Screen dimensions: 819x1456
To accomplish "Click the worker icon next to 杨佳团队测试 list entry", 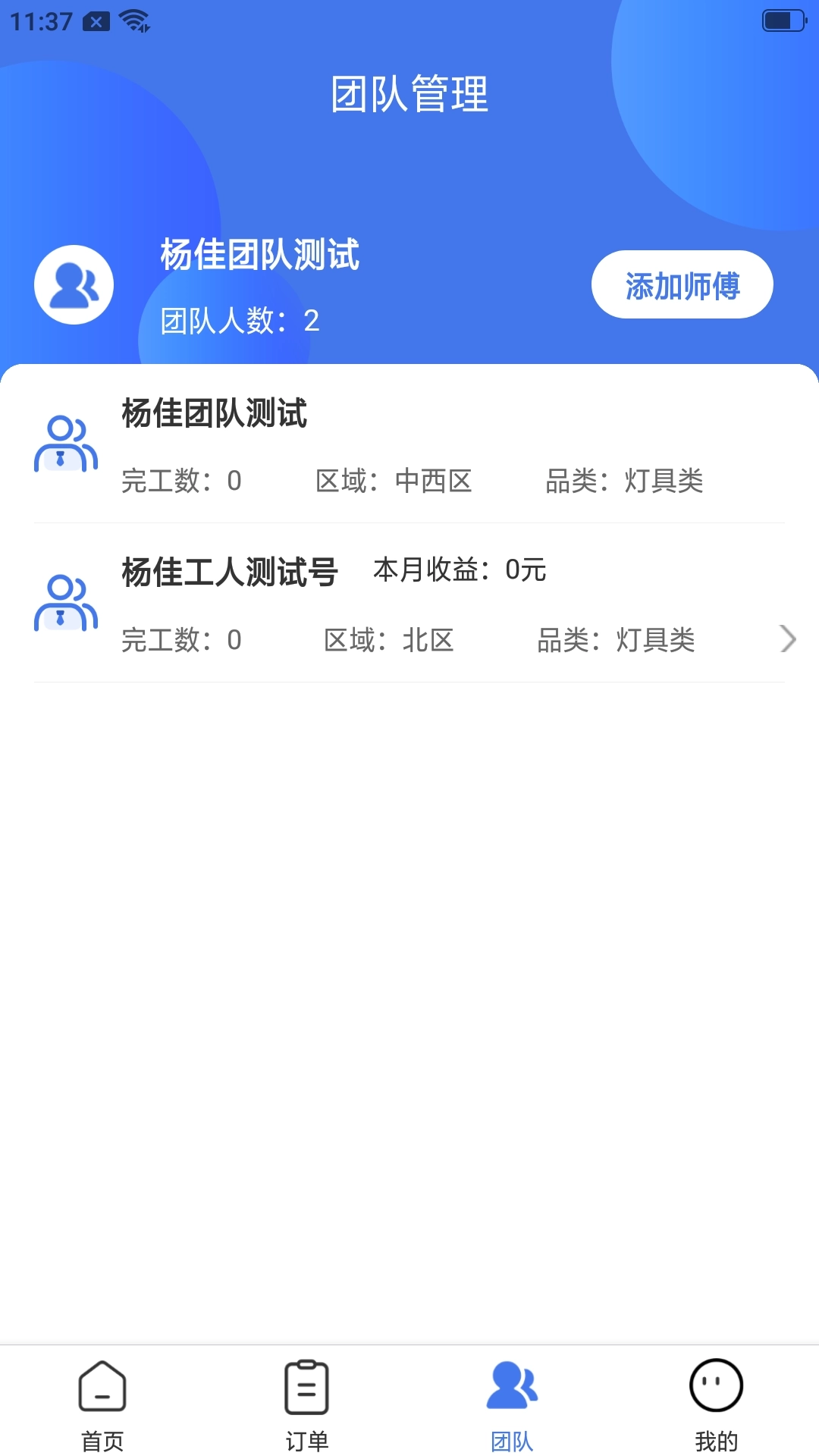I will point(66,444).
